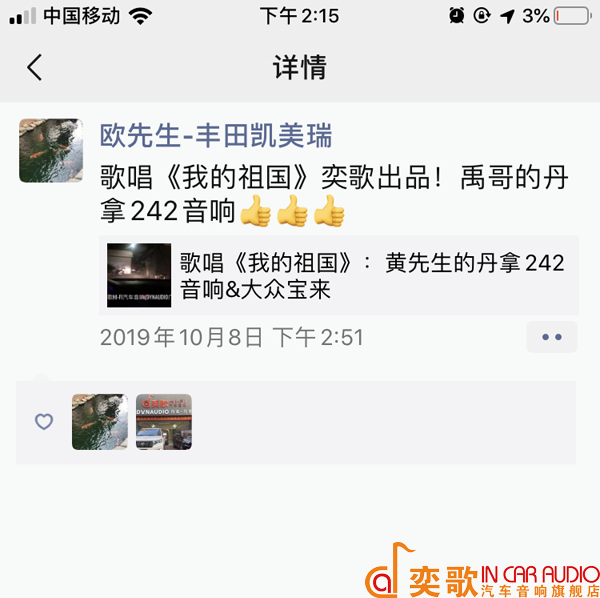Open shared article 歌唱《我的祖国》黄先生的丹拿242
Image resolution: width=600 pixels, height=598 pixels.
(340, 276)
